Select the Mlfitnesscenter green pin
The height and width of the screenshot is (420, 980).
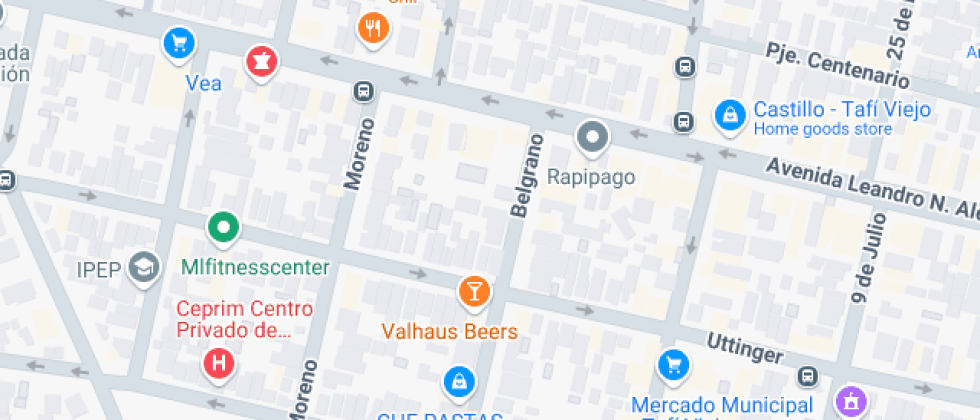(x=224, y=228)
